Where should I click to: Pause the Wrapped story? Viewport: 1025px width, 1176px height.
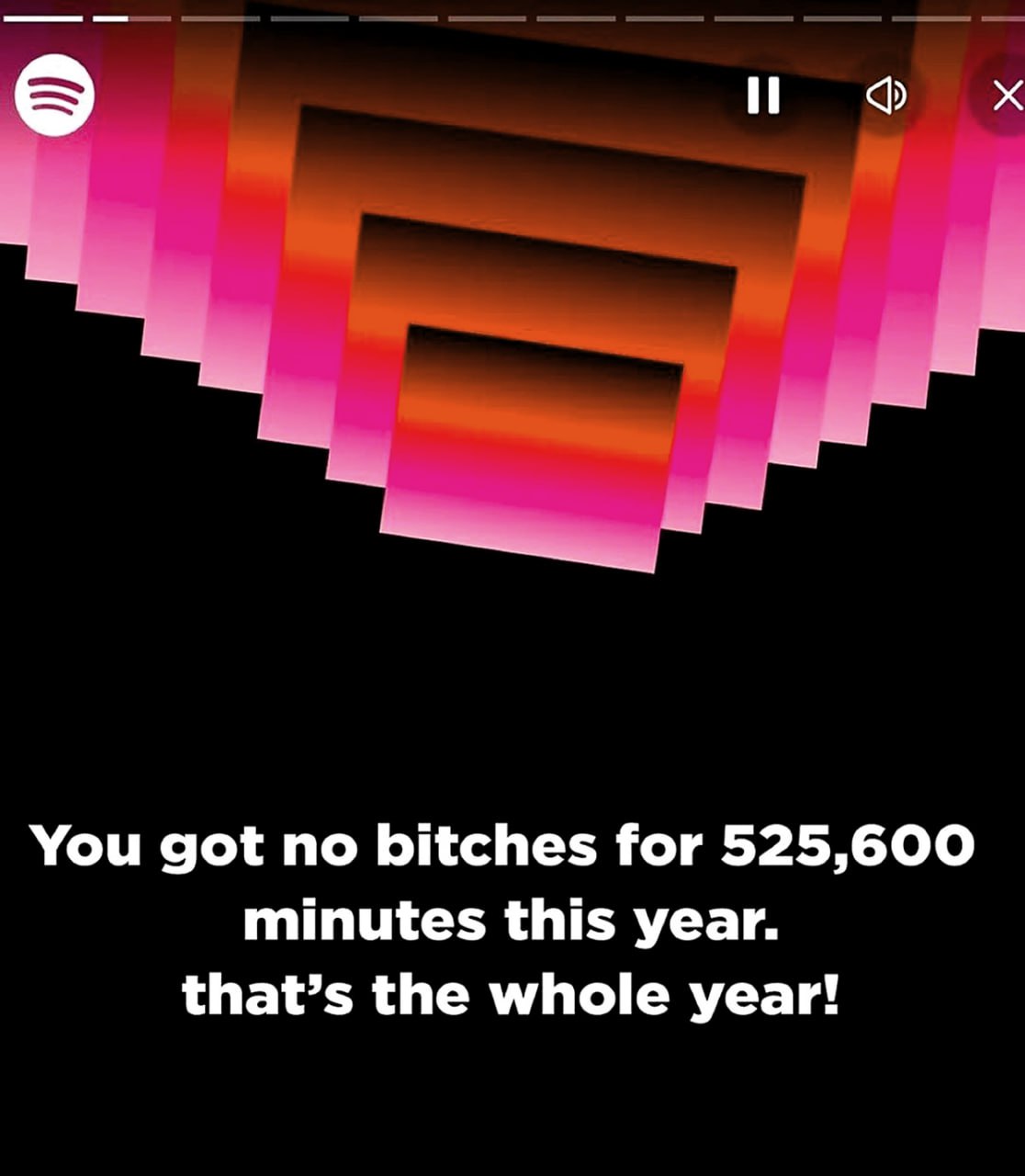tap(763, 95)
